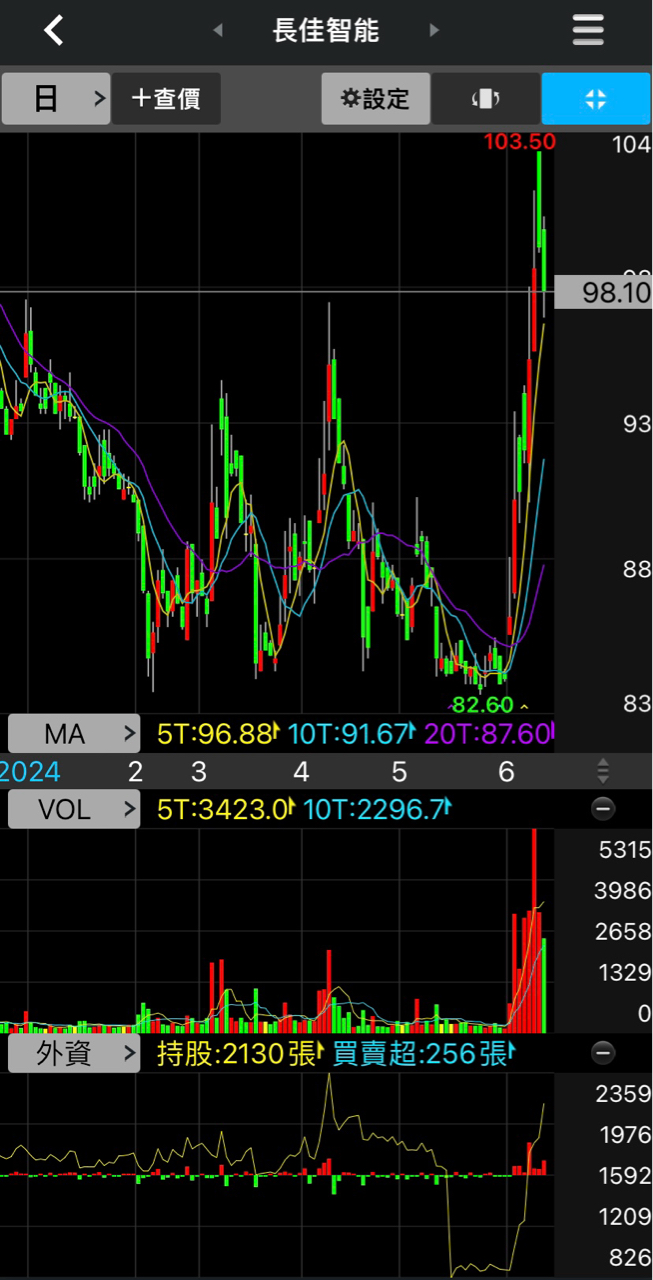Go back using the top-left arrow
Screen dimensions: 653x1280
click(x=54, y=30)
